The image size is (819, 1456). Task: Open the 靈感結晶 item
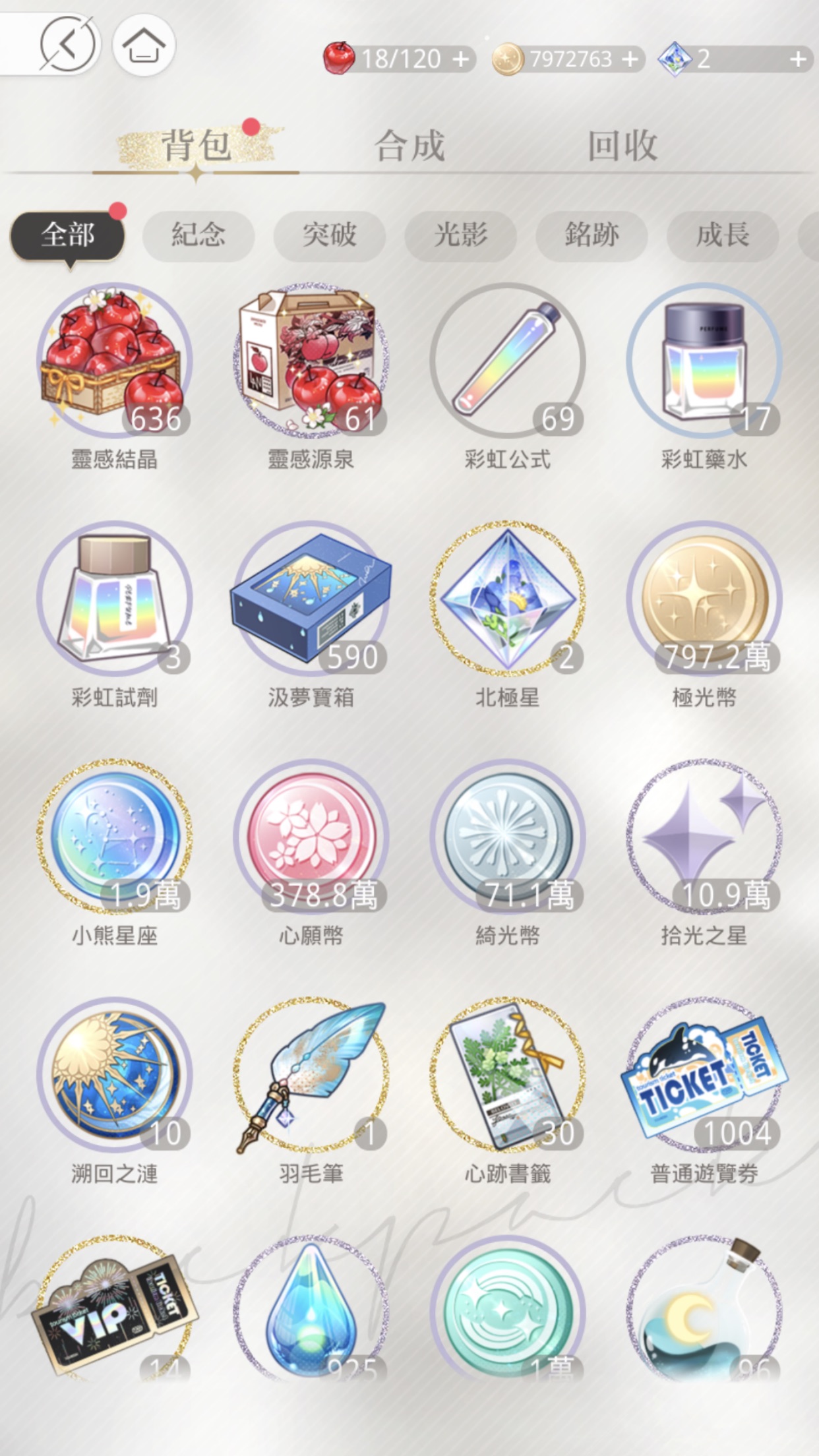[x=114, y=361]
